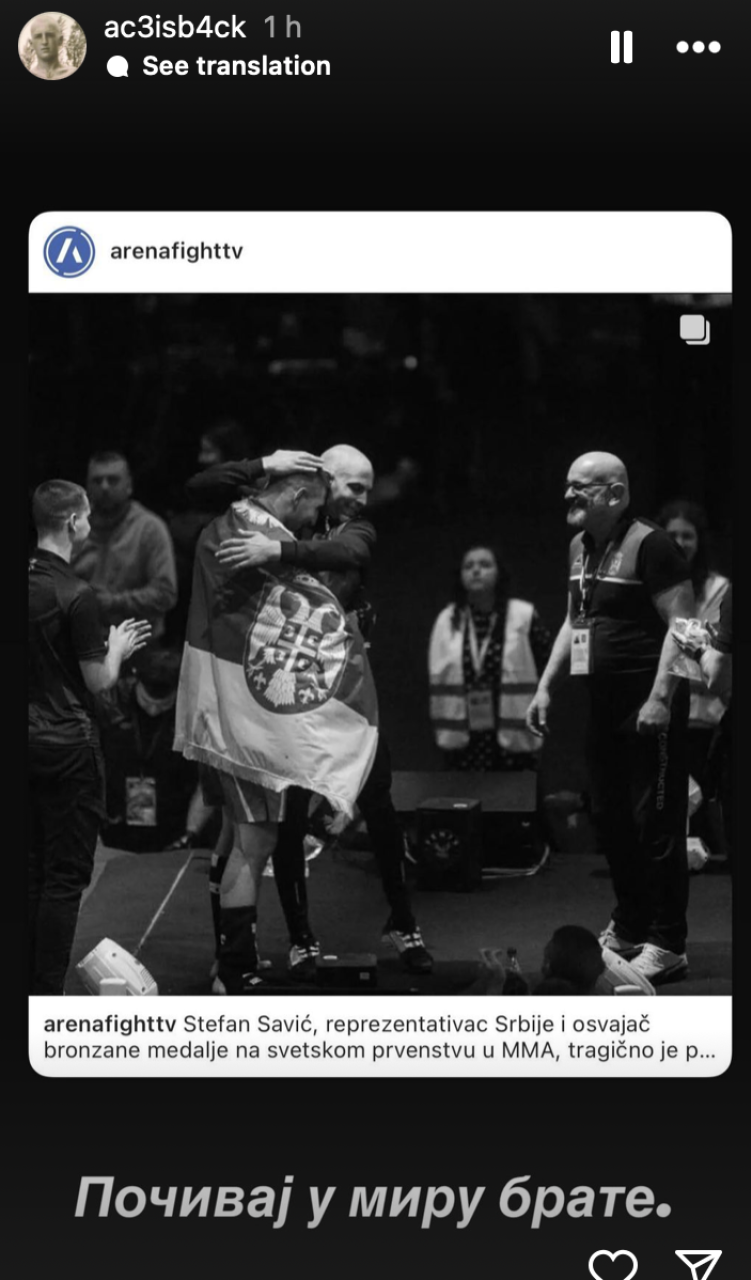751x1280 pixels.
Task: Tap the ac3isb4ck username
Action: pyautogui.click(x=175, y=28)
